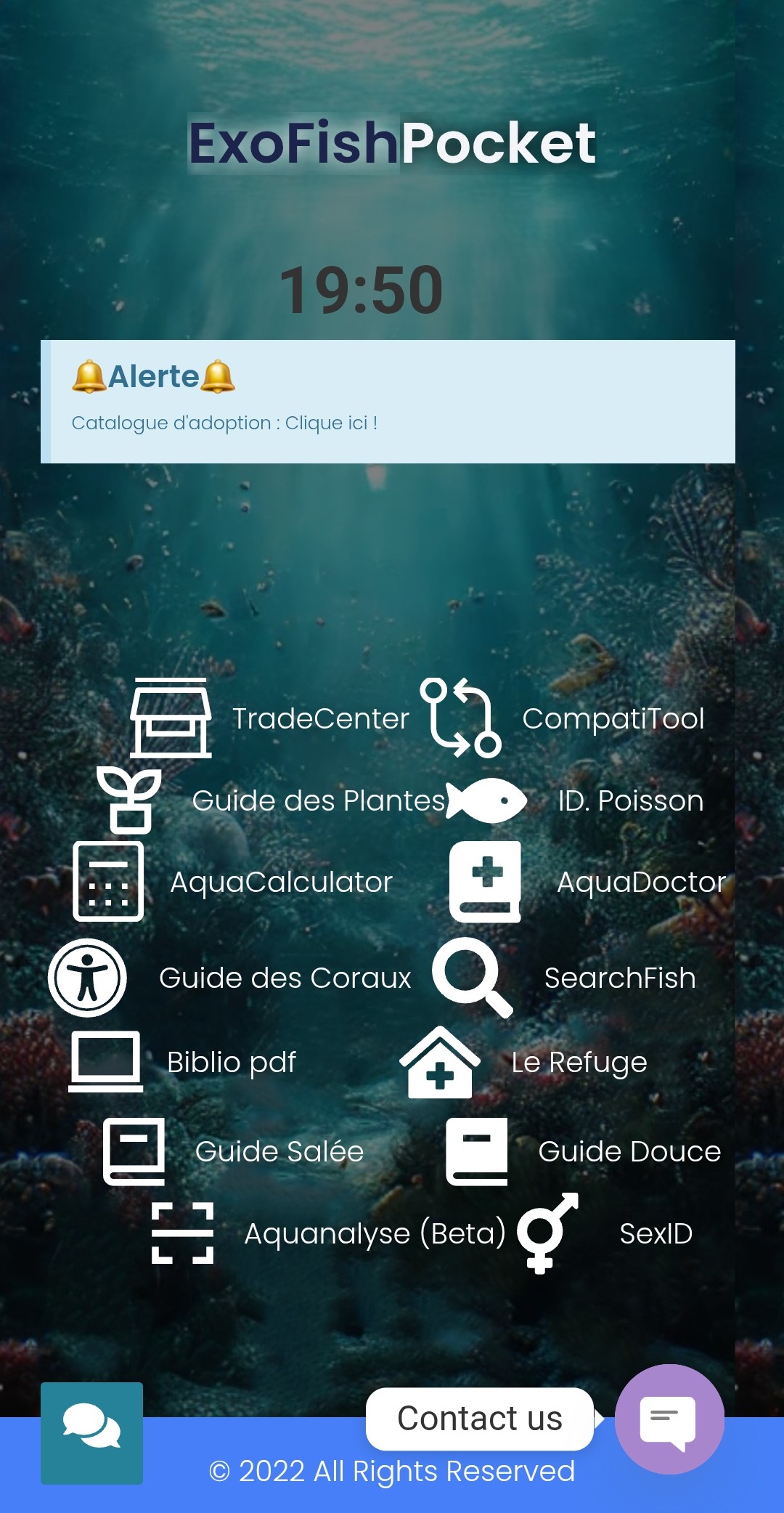Open Guide Salée

tap(233, 1151)
